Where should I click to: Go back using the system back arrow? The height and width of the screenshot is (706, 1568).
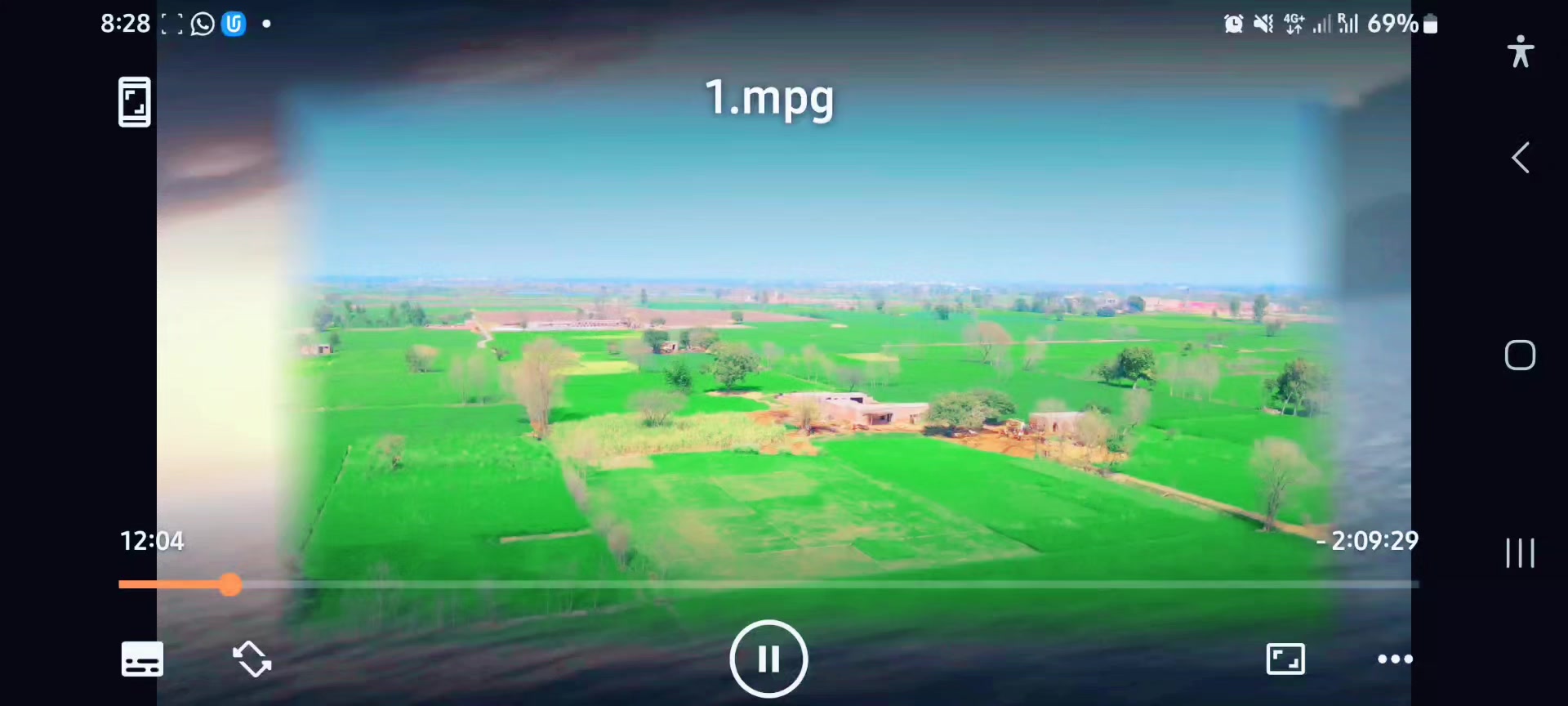click(1520, 158)
